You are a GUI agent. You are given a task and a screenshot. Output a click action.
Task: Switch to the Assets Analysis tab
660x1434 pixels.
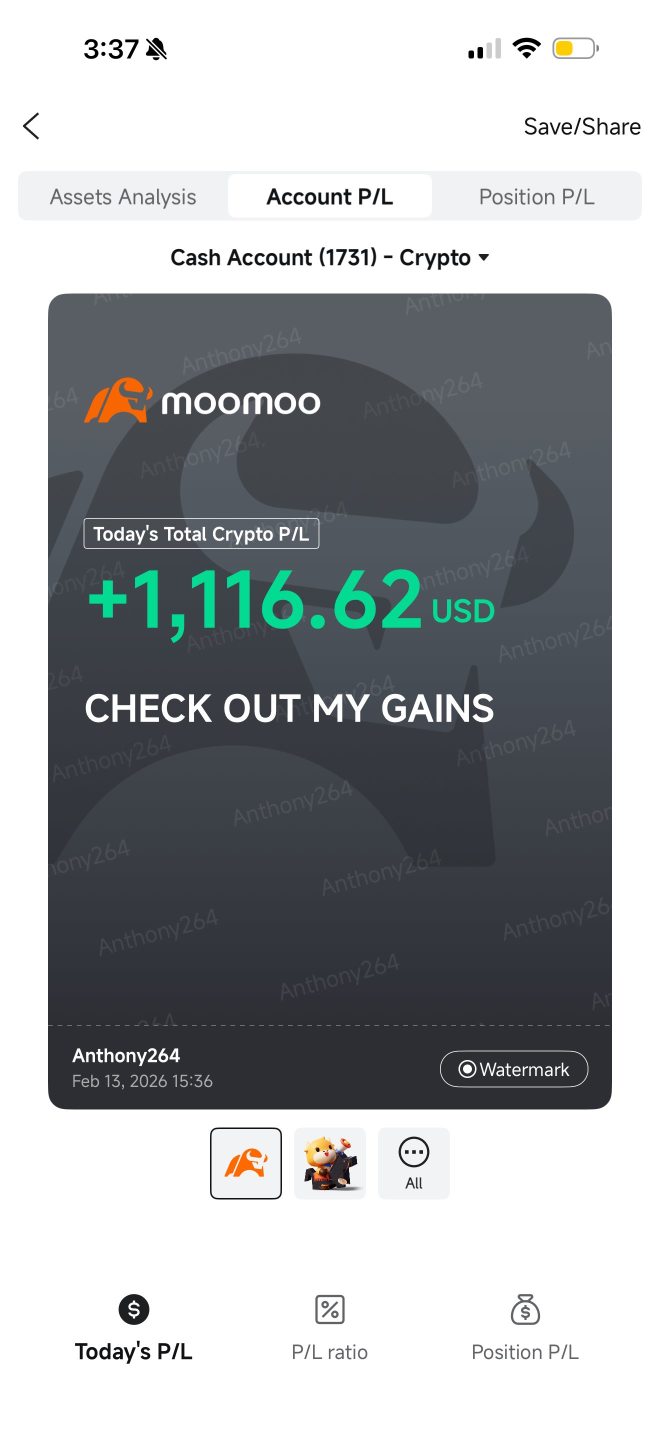coord(123,197)
